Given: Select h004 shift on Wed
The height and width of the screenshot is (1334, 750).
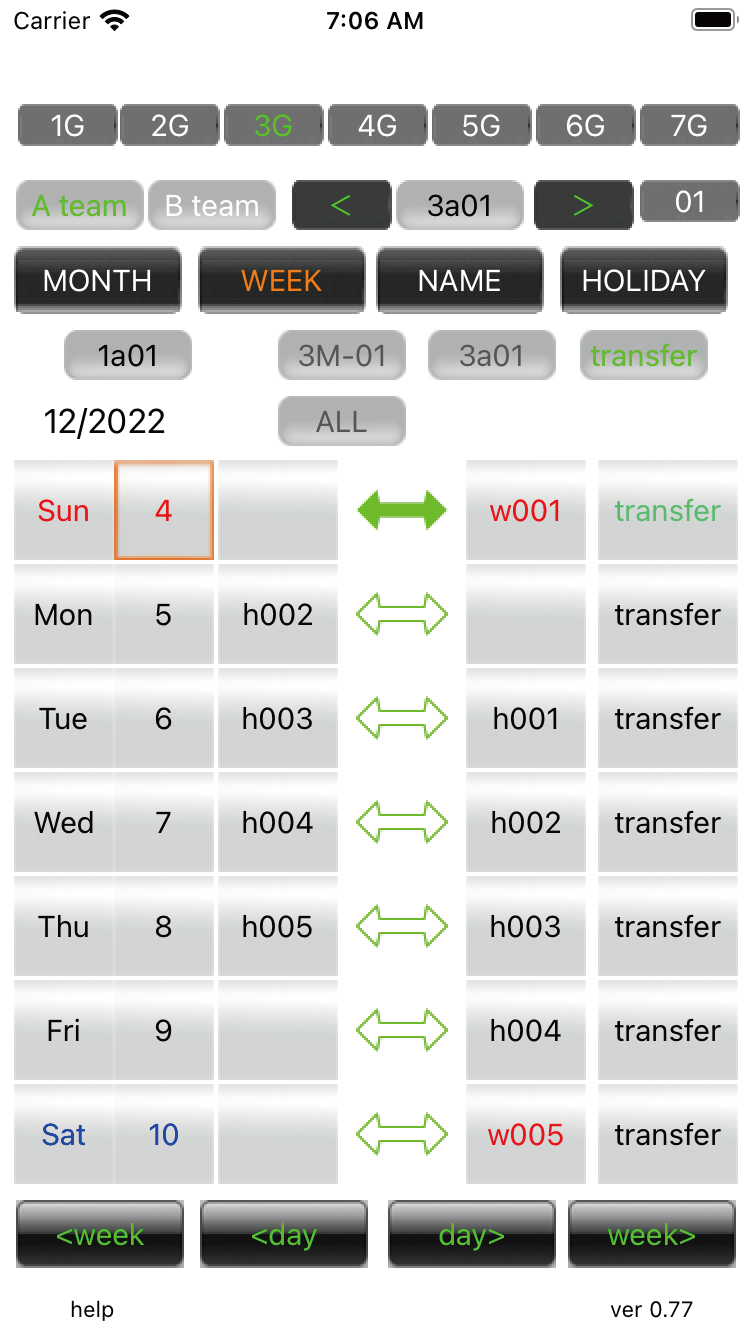Looking at the screenshot, I should tap(278, 823).
